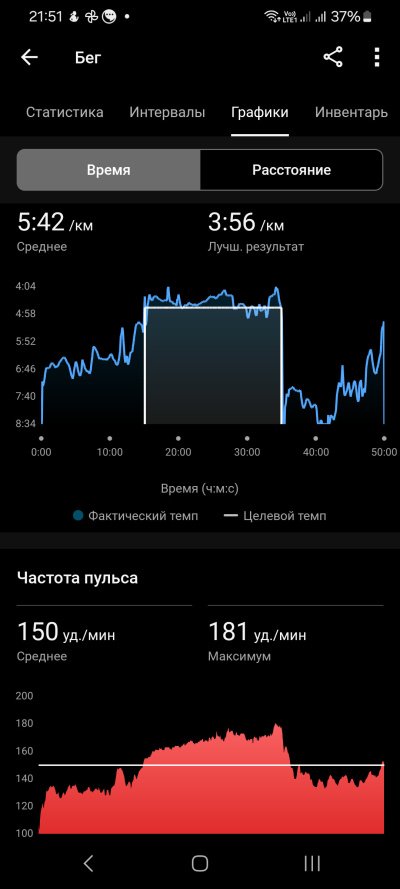400x889 pixels.
Task: Open the three-dot overflow menu
Action: click(x=377, y=57)
